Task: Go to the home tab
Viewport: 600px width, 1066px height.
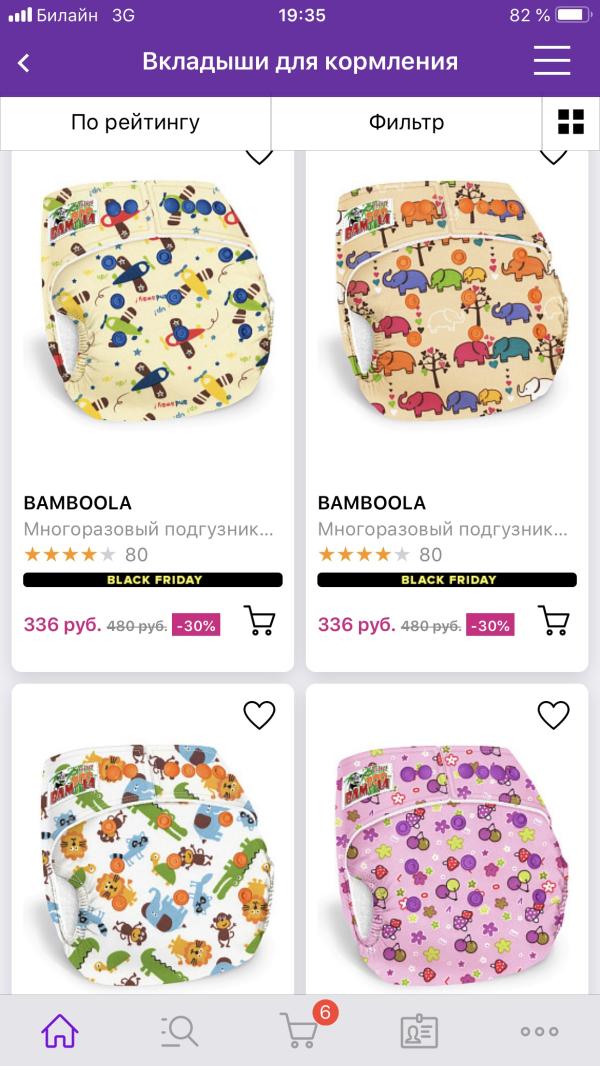Action: click(60, 1030)
